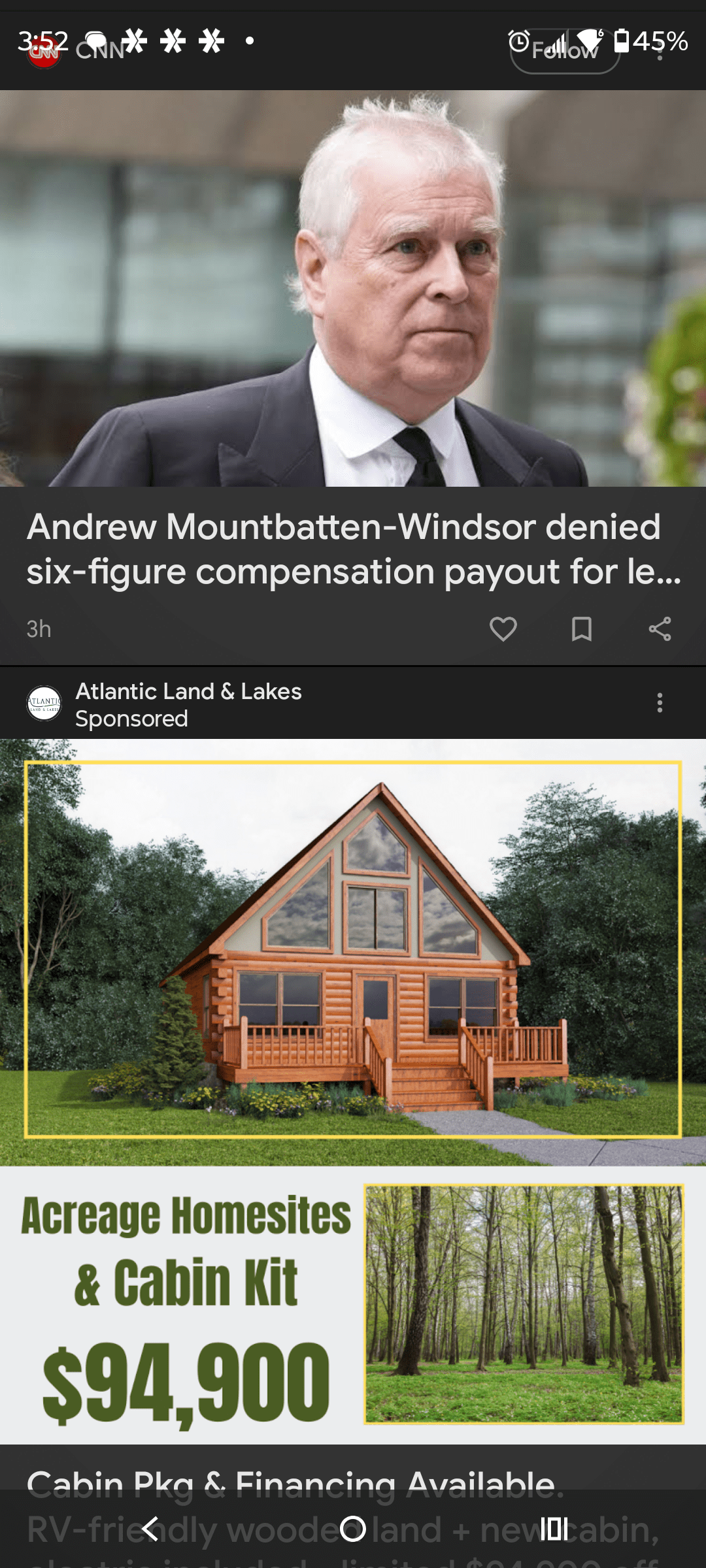
Task: Share the Andrew Mountbatten-Windsor article
Action: tap(660, 629)
